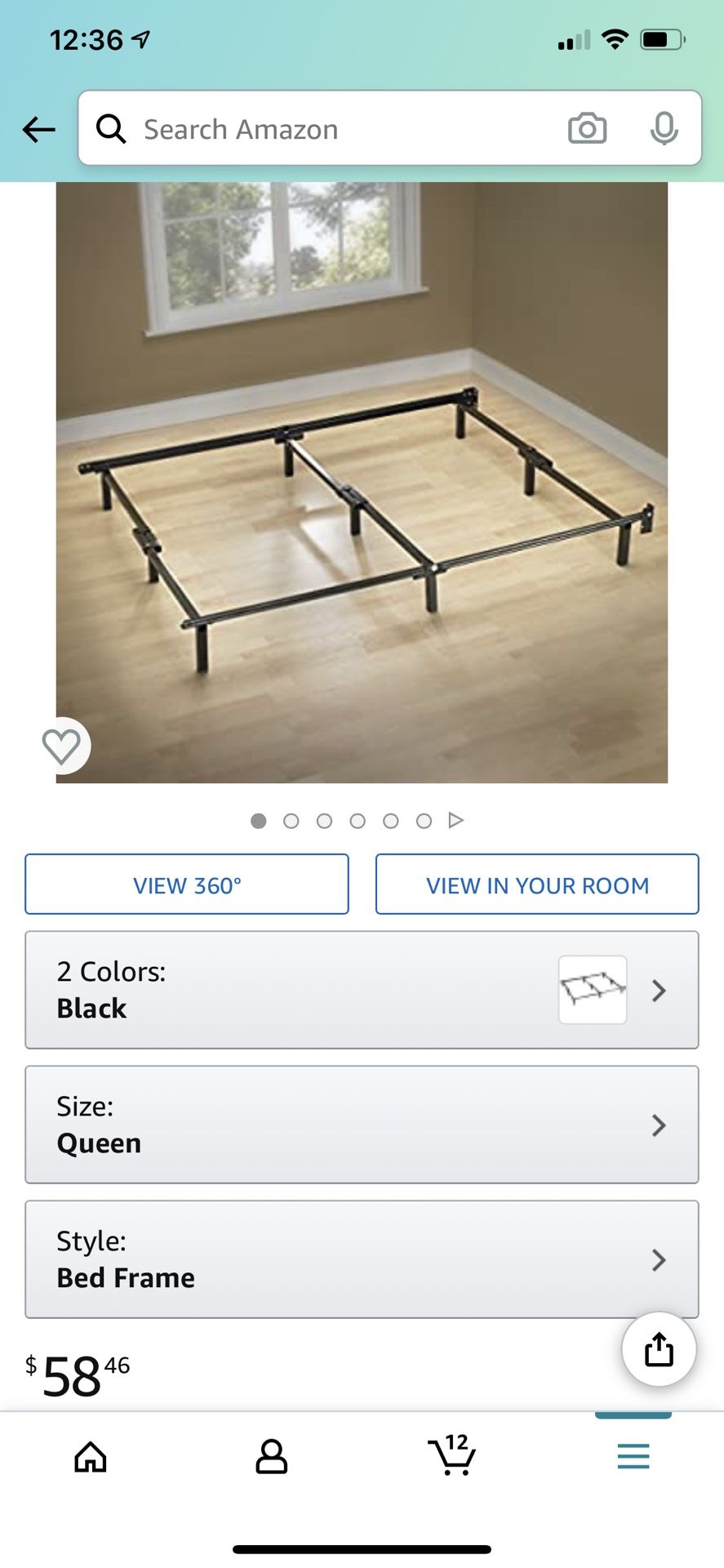The height and width of the screenshot is (1568, 724).
Task: Open camera search icon
Action: point(587,129)
